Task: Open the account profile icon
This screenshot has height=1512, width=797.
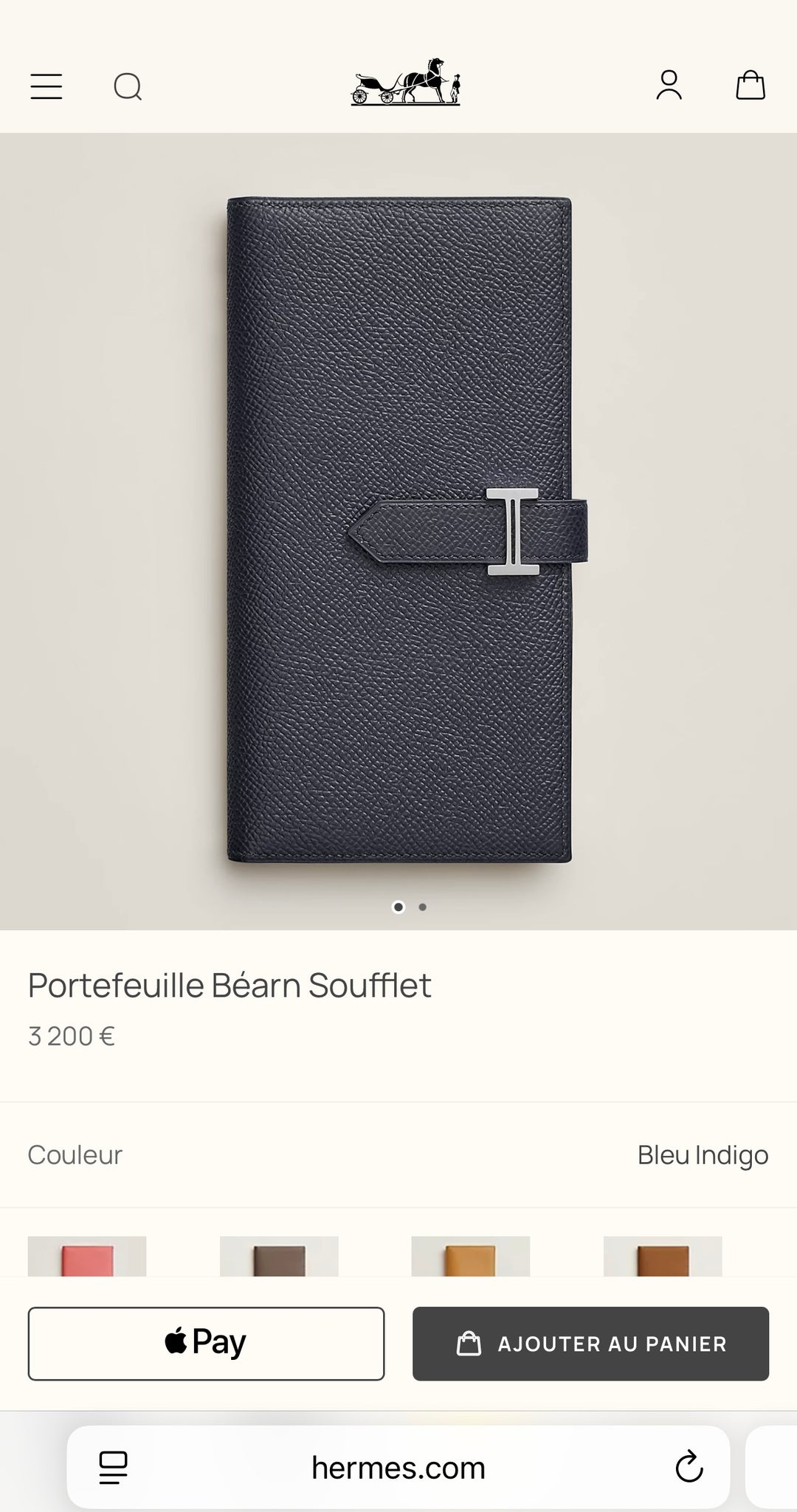Action: tap(669, 85)
